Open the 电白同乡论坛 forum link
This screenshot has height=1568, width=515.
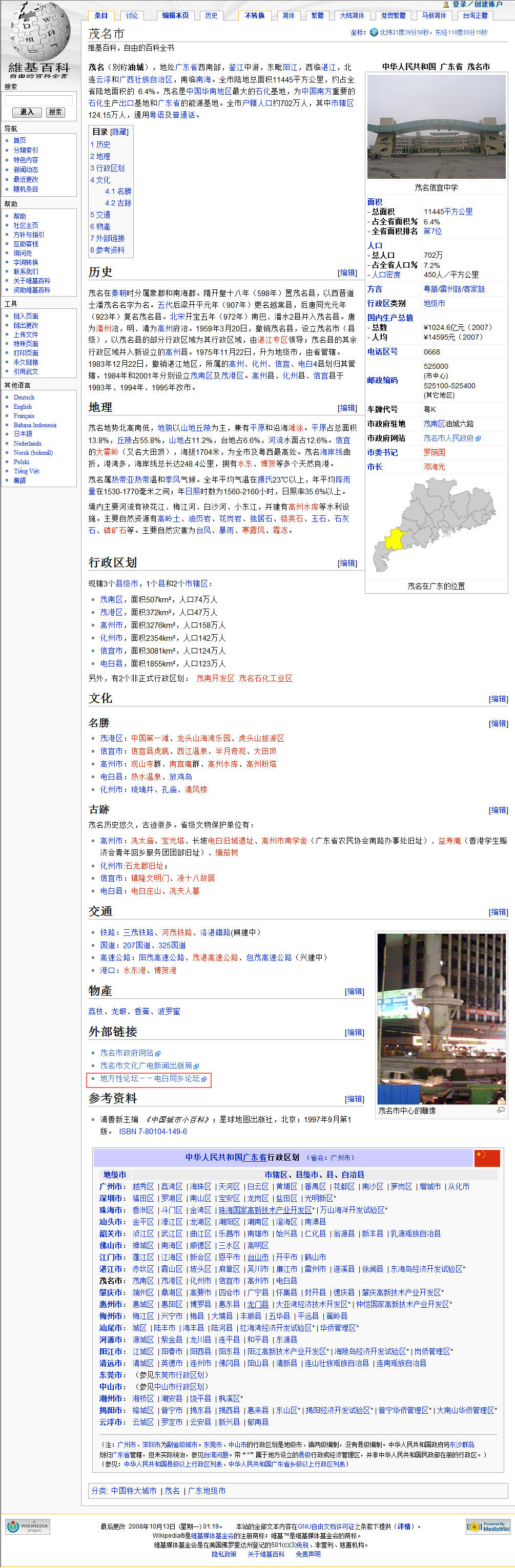(150, 1078)
